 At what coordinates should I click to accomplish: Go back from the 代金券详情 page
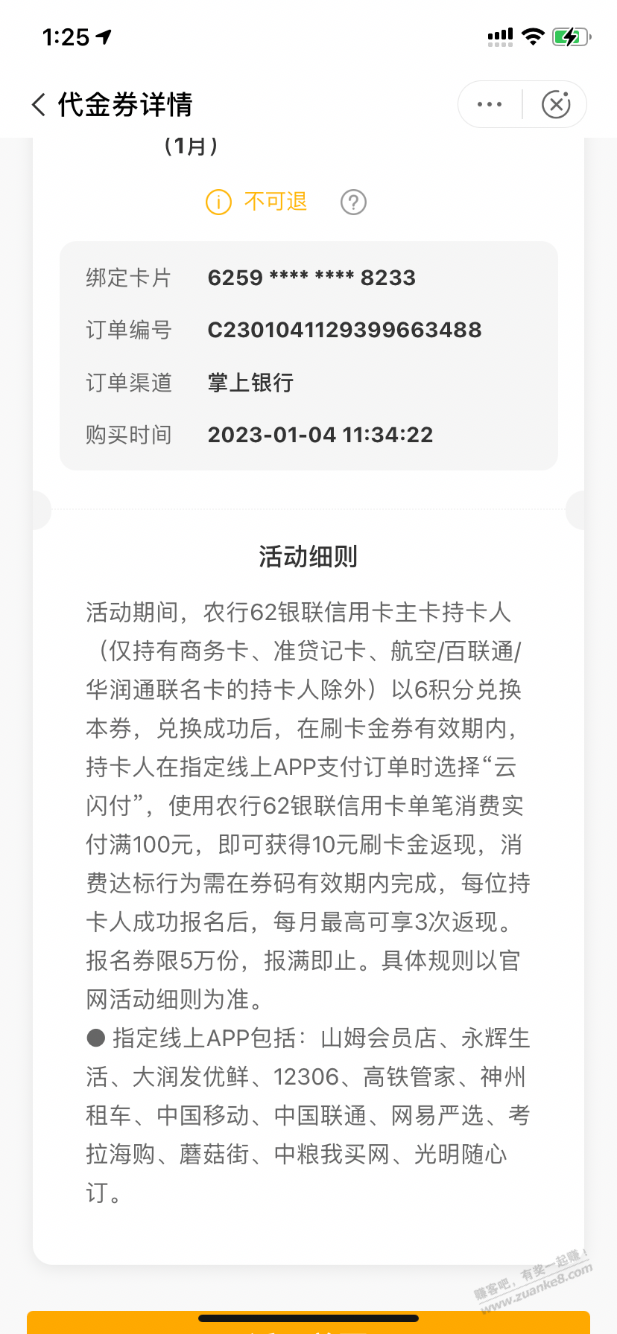point(38,104)
